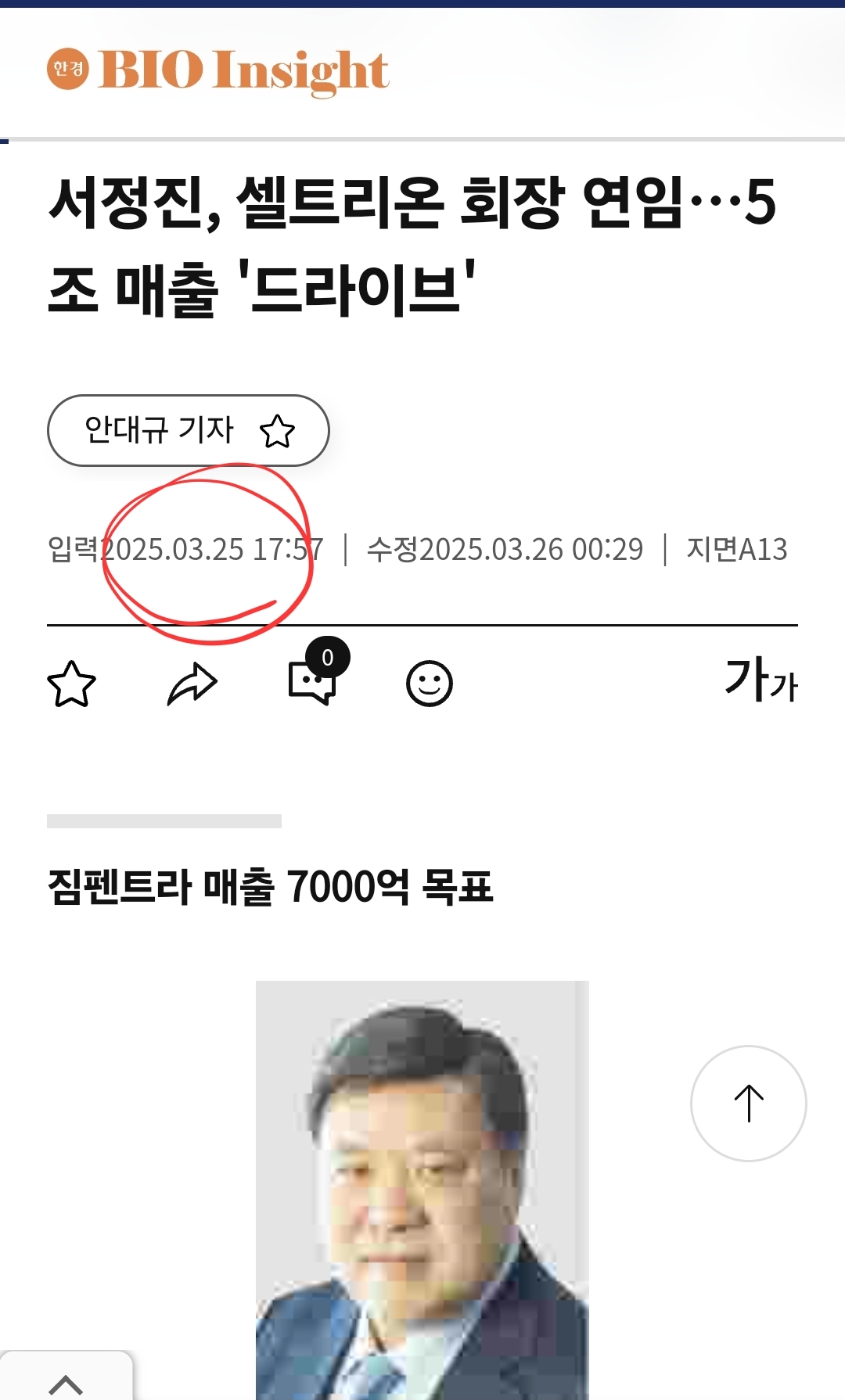
Task: Open the comments section
Action: point(313,682)
